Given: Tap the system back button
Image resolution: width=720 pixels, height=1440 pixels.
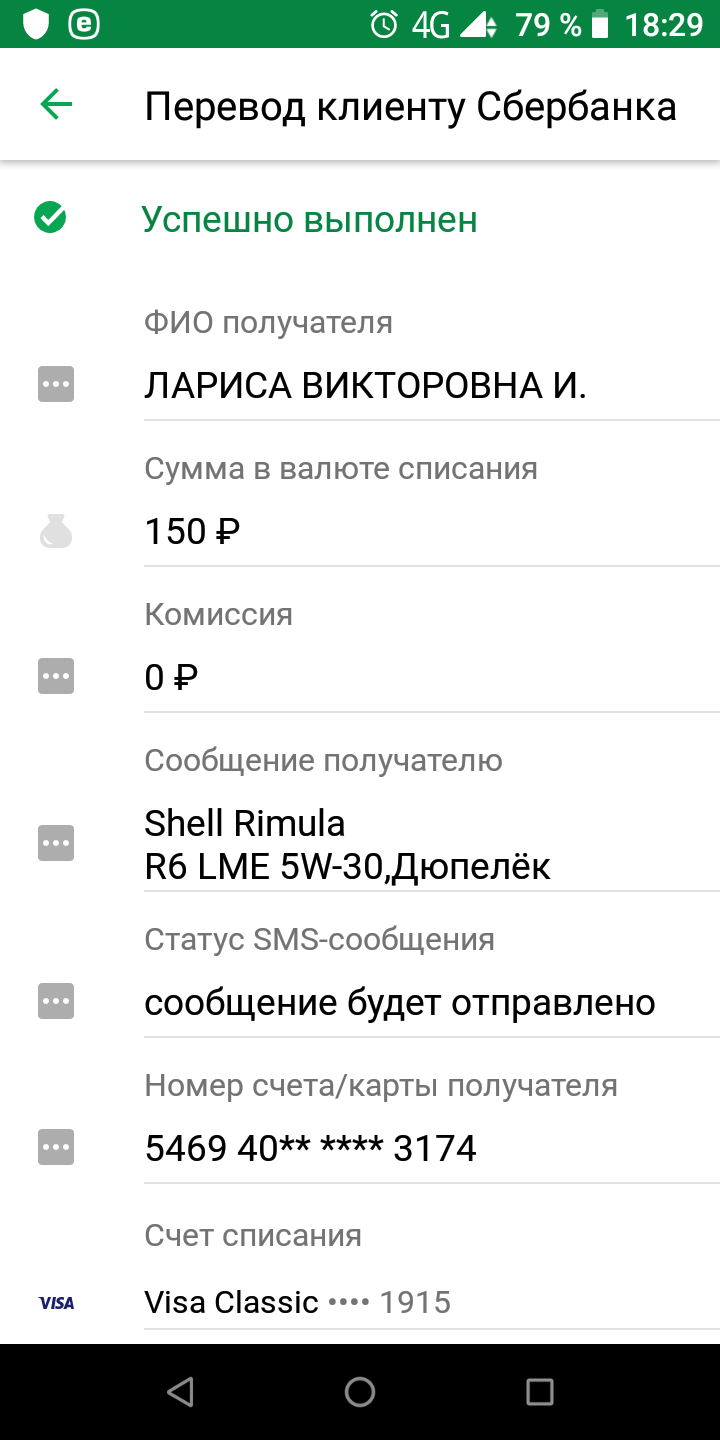Looking at the screenshot, I should tap(180, 1391).
